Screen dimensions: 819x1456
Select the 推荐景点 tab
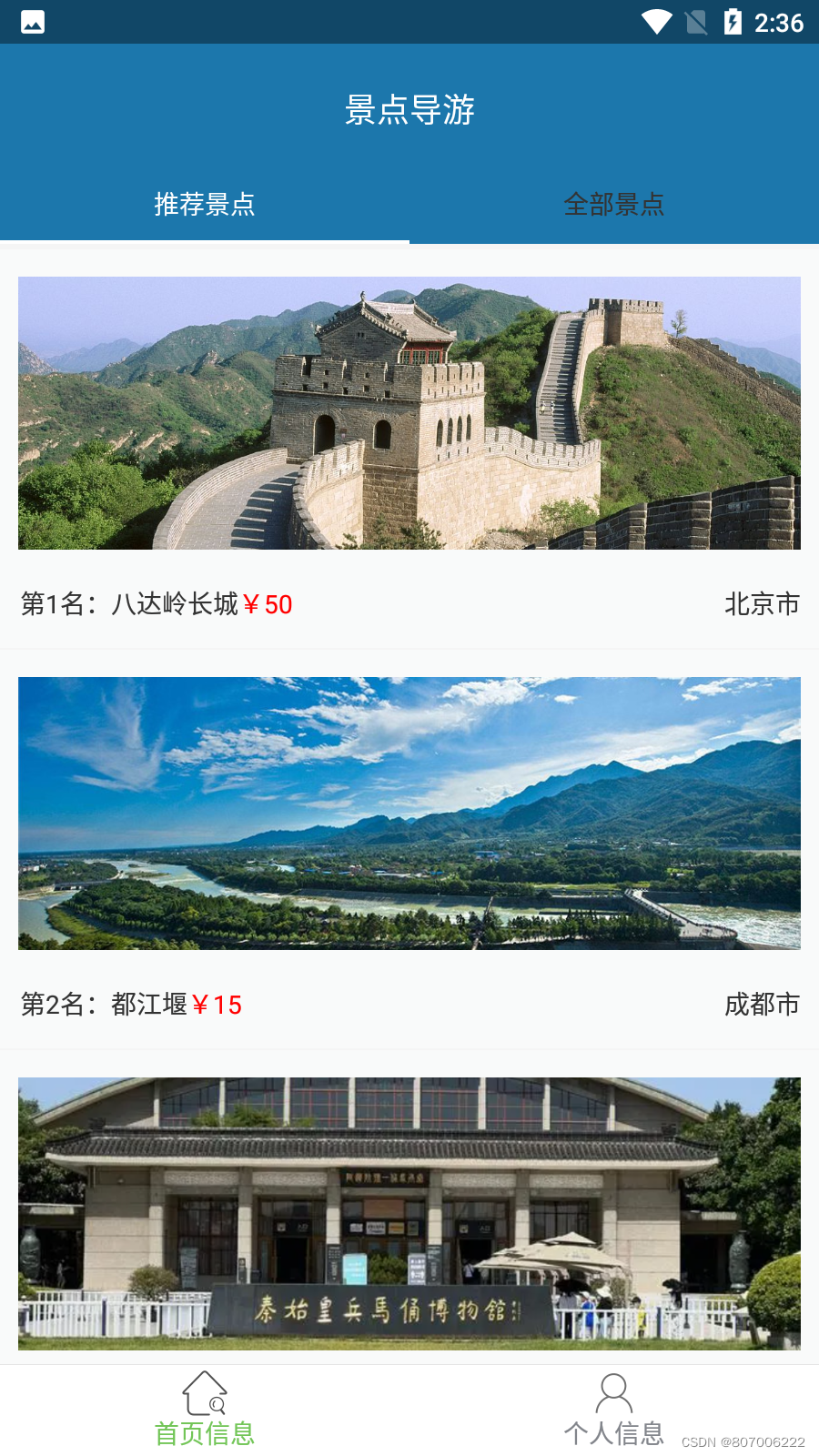pyautogui.click(x=205, y=204)
